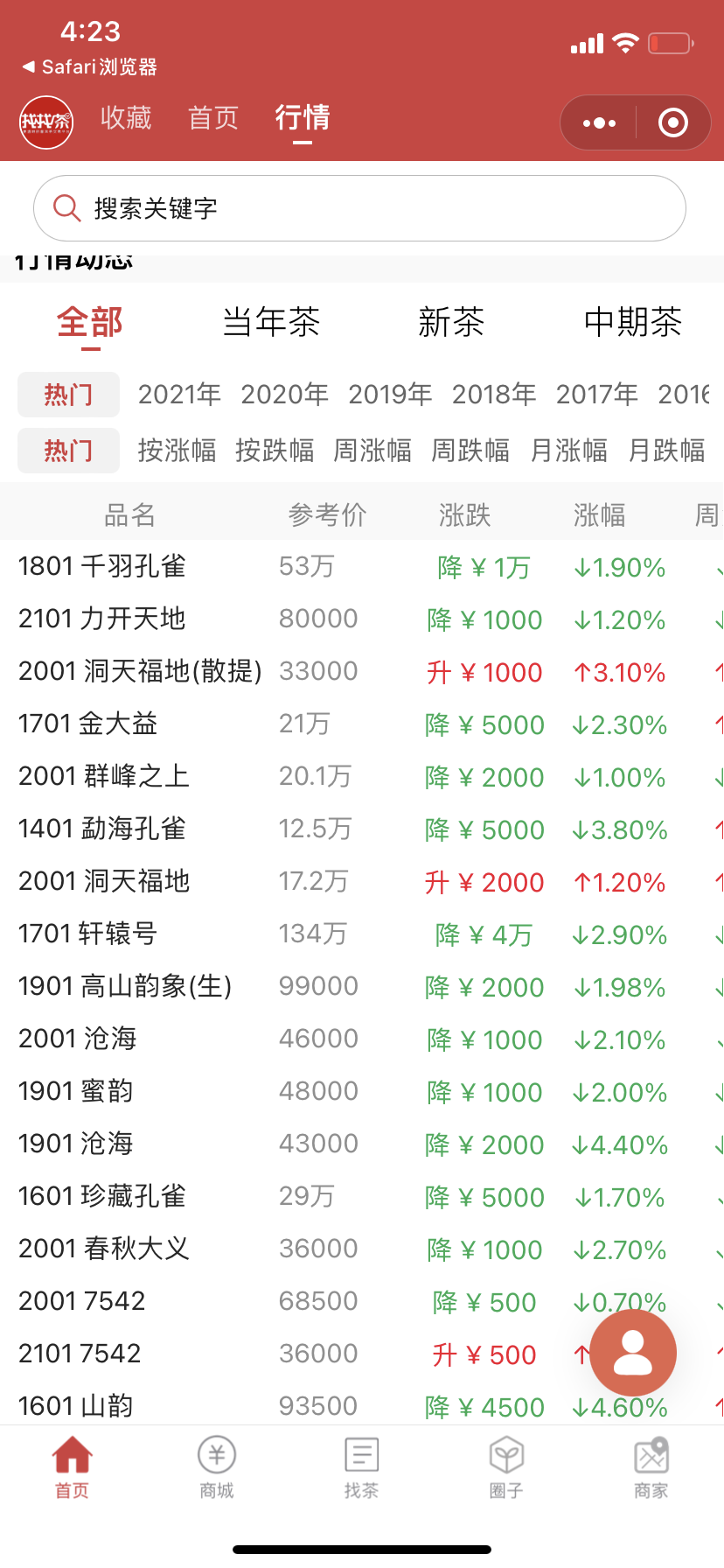View details for 2001 春秋大义
This screenshot has width=724, height=1568.
362,1249
